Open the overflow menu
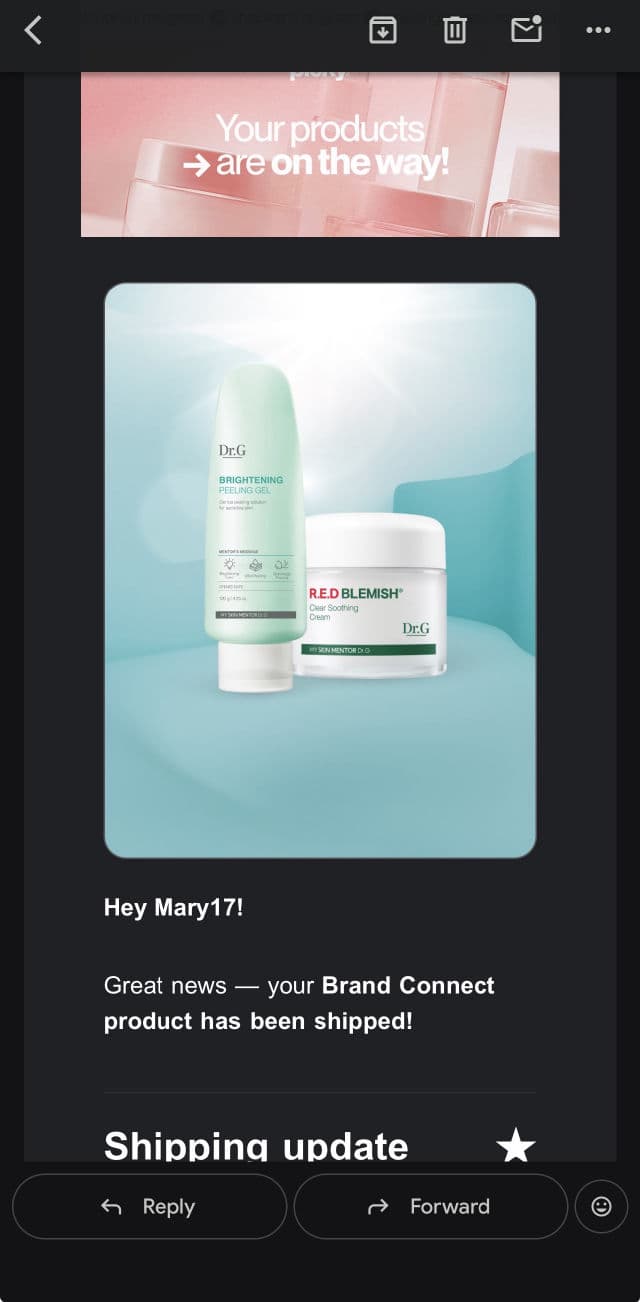The width and height of the screenshot is (640, 1302). pos(598,30)
